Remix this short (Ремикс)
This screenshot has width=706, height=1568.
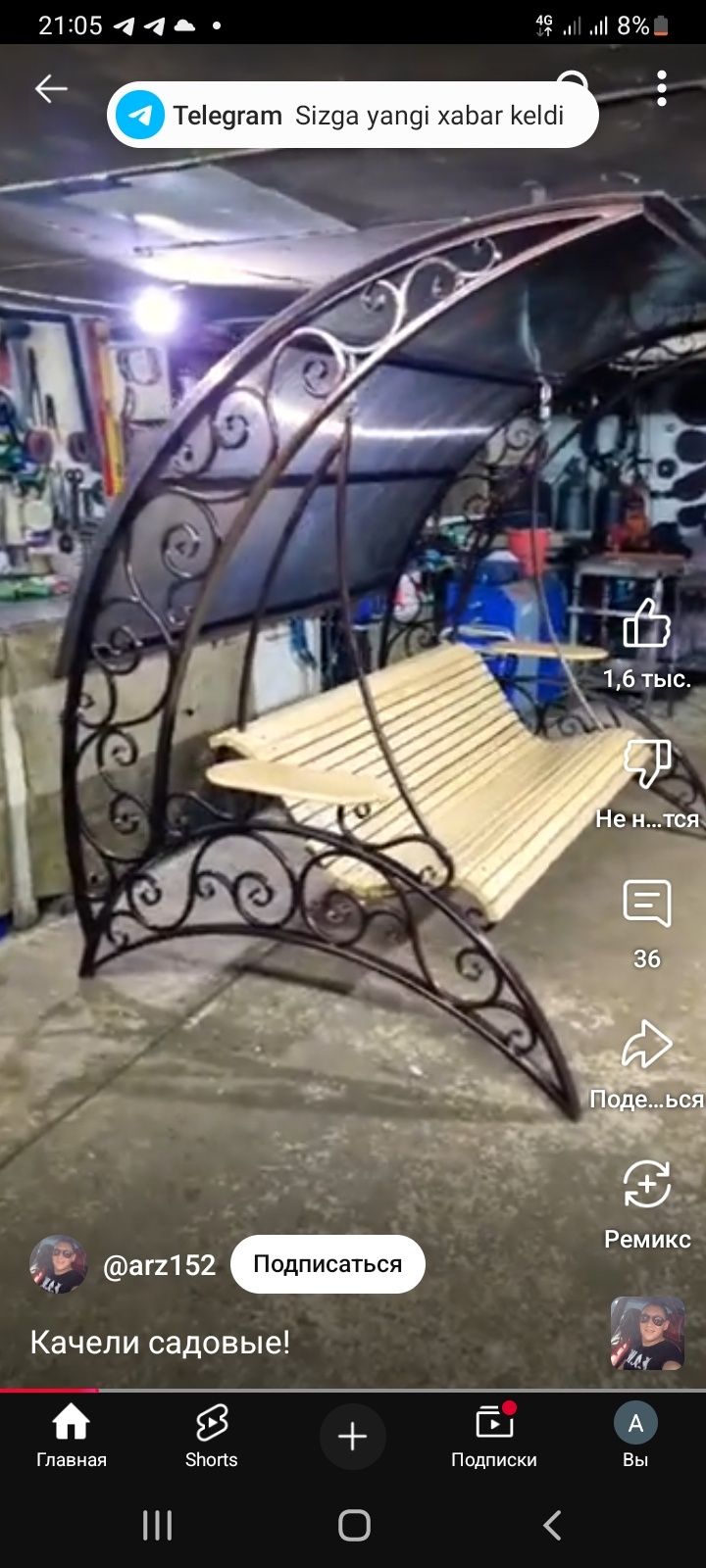pyautogui.click(x=646, y=1184)
